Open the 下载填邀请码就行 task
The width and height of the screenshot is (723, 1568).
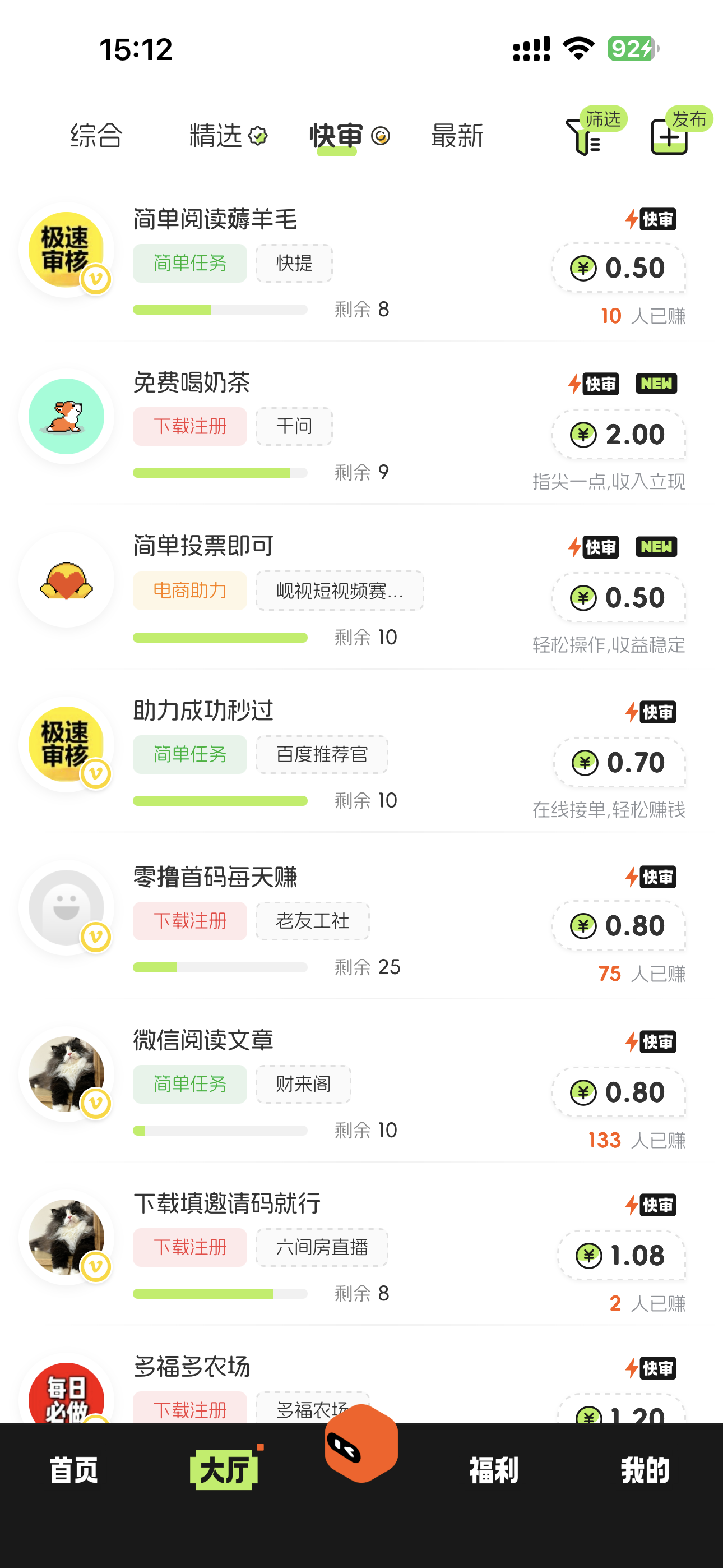(x=227, y=1203)
